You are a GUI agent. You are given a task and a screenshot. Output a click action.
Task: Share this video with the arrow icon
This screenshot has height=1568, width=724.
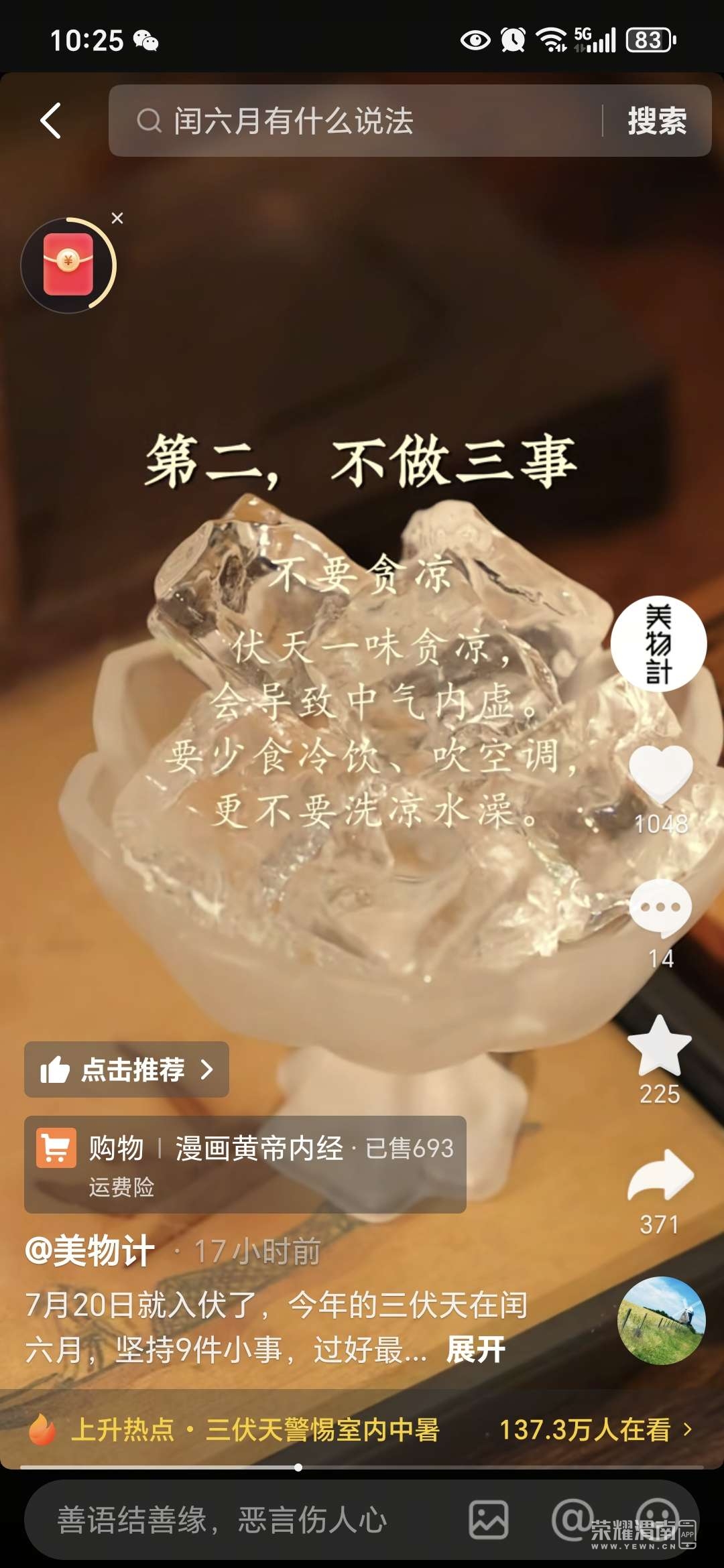660,1176
